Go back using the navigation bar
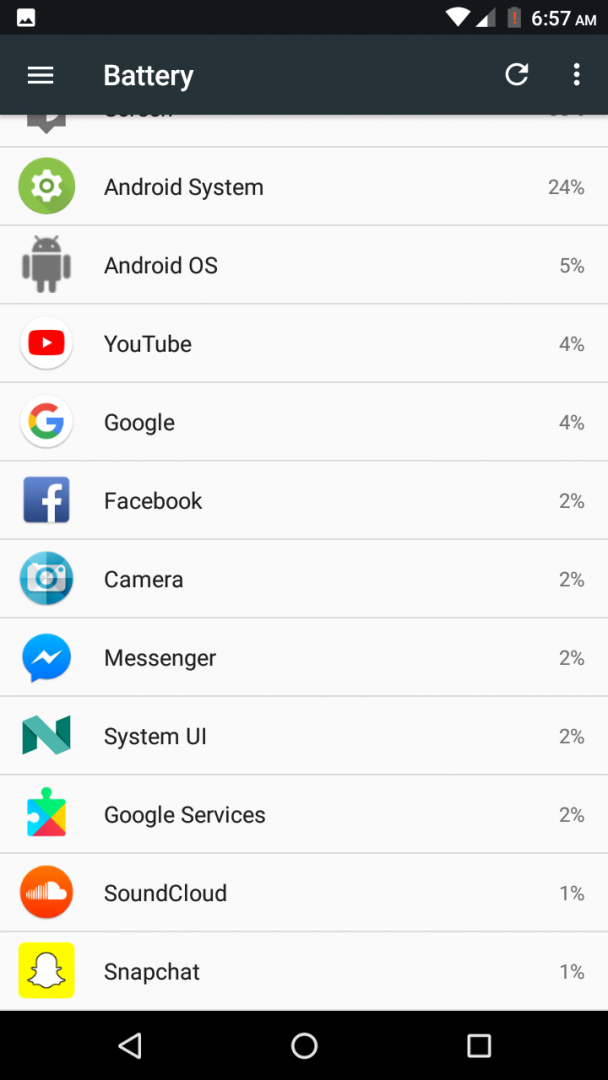Screen dimensions: 608x1080 pos(129,1045)
